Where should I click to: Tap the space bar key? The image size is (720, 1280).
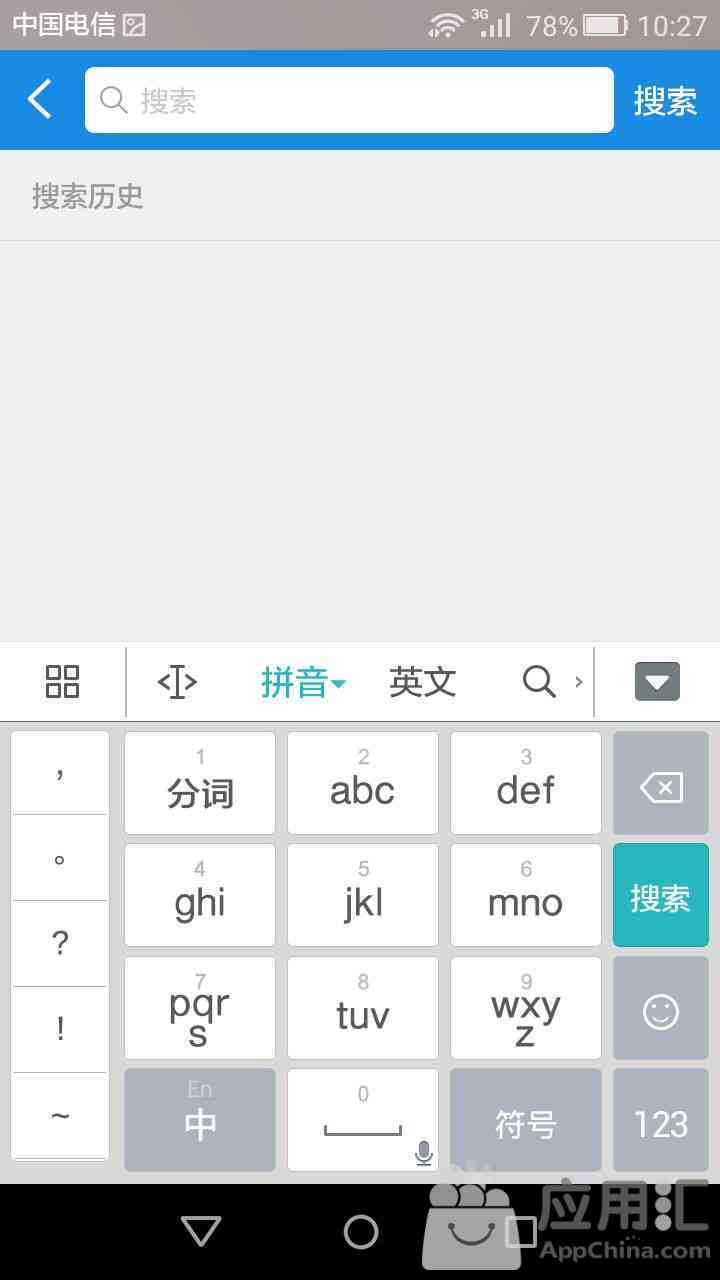tap(363, 1120)
